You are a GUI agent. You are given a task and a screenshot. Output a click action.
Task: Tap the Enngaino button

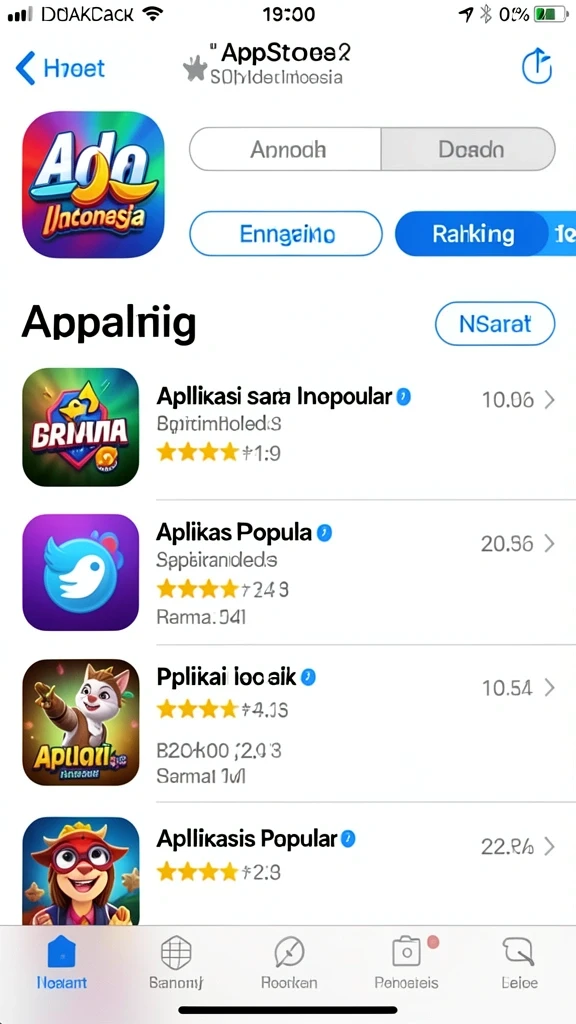point(285,233)
